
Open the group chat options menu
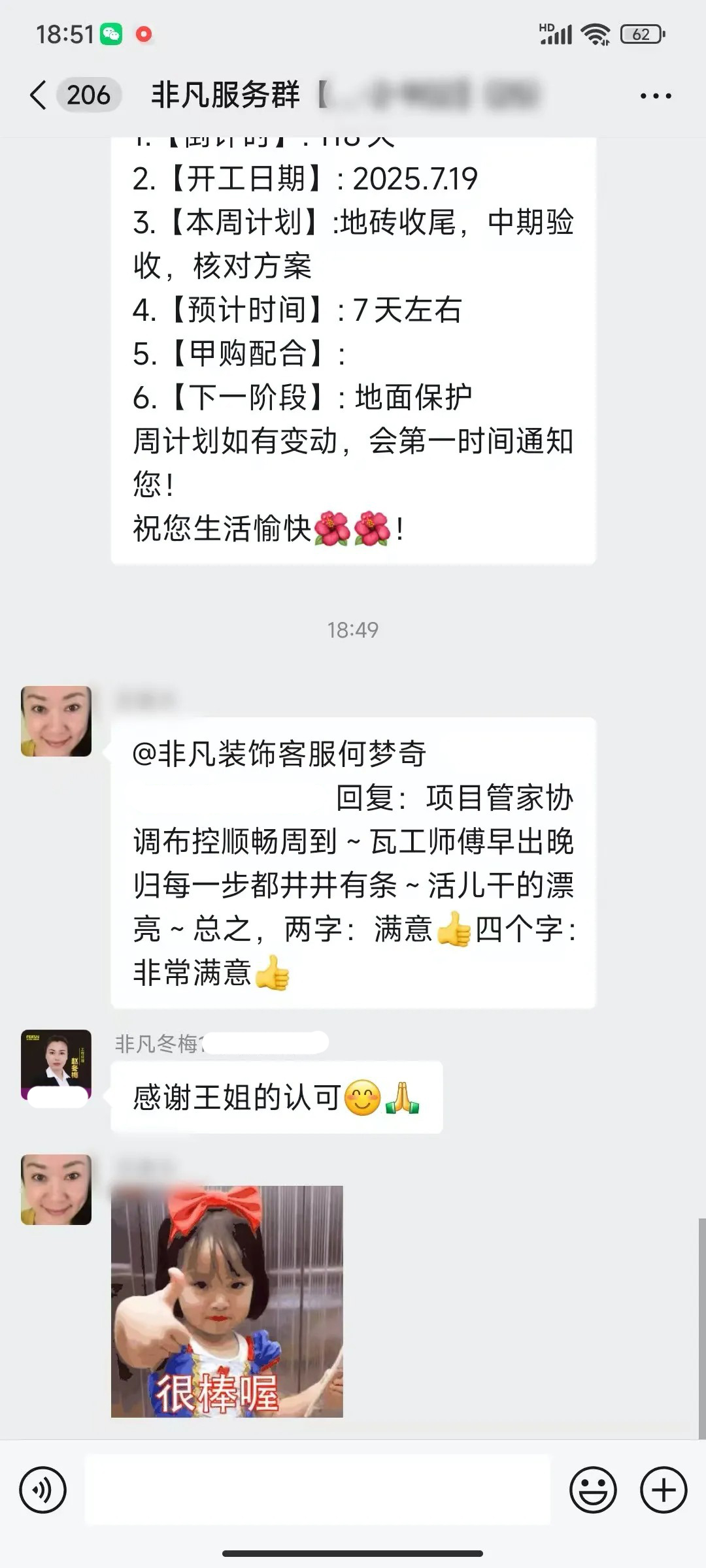[655, 96]
